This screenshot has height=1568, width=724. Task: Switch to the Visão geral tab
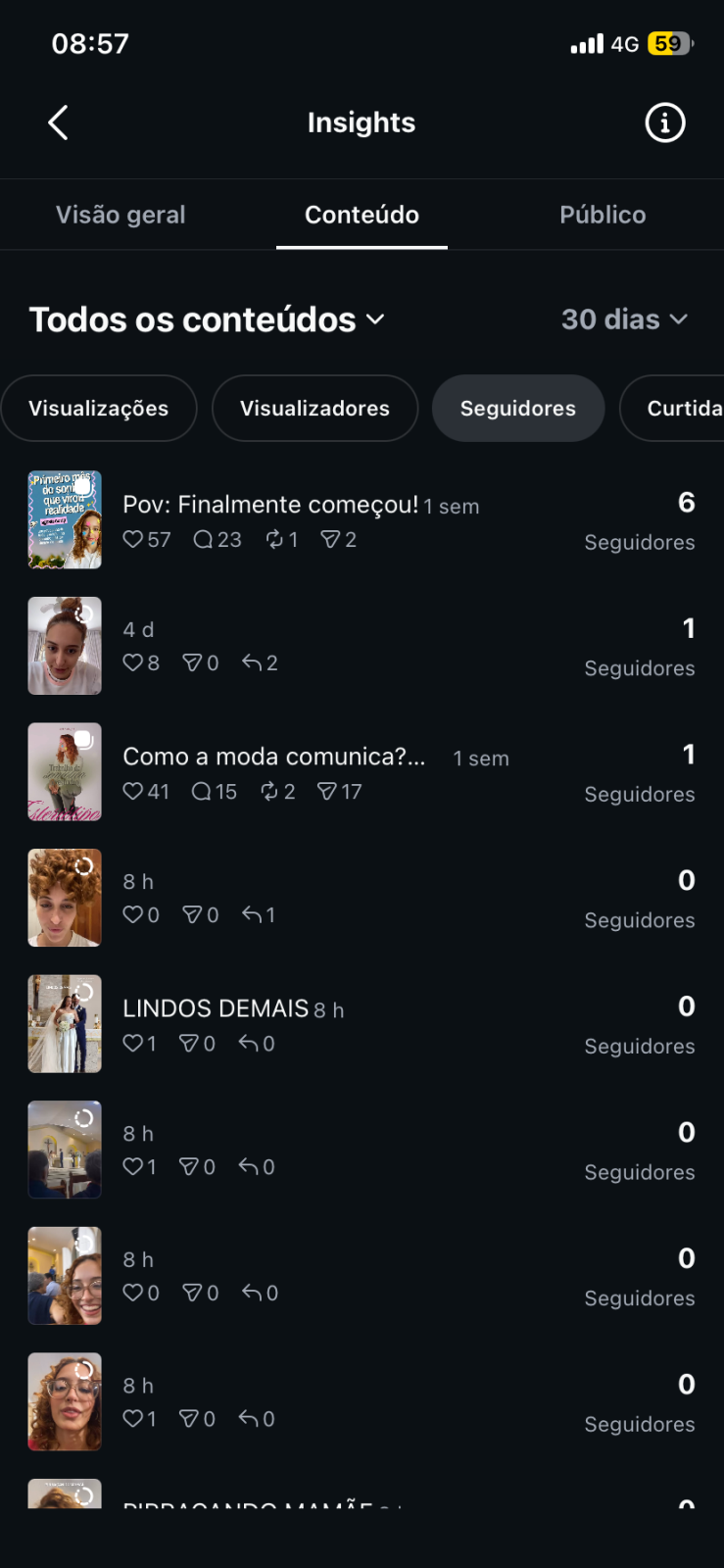point(121,215)
